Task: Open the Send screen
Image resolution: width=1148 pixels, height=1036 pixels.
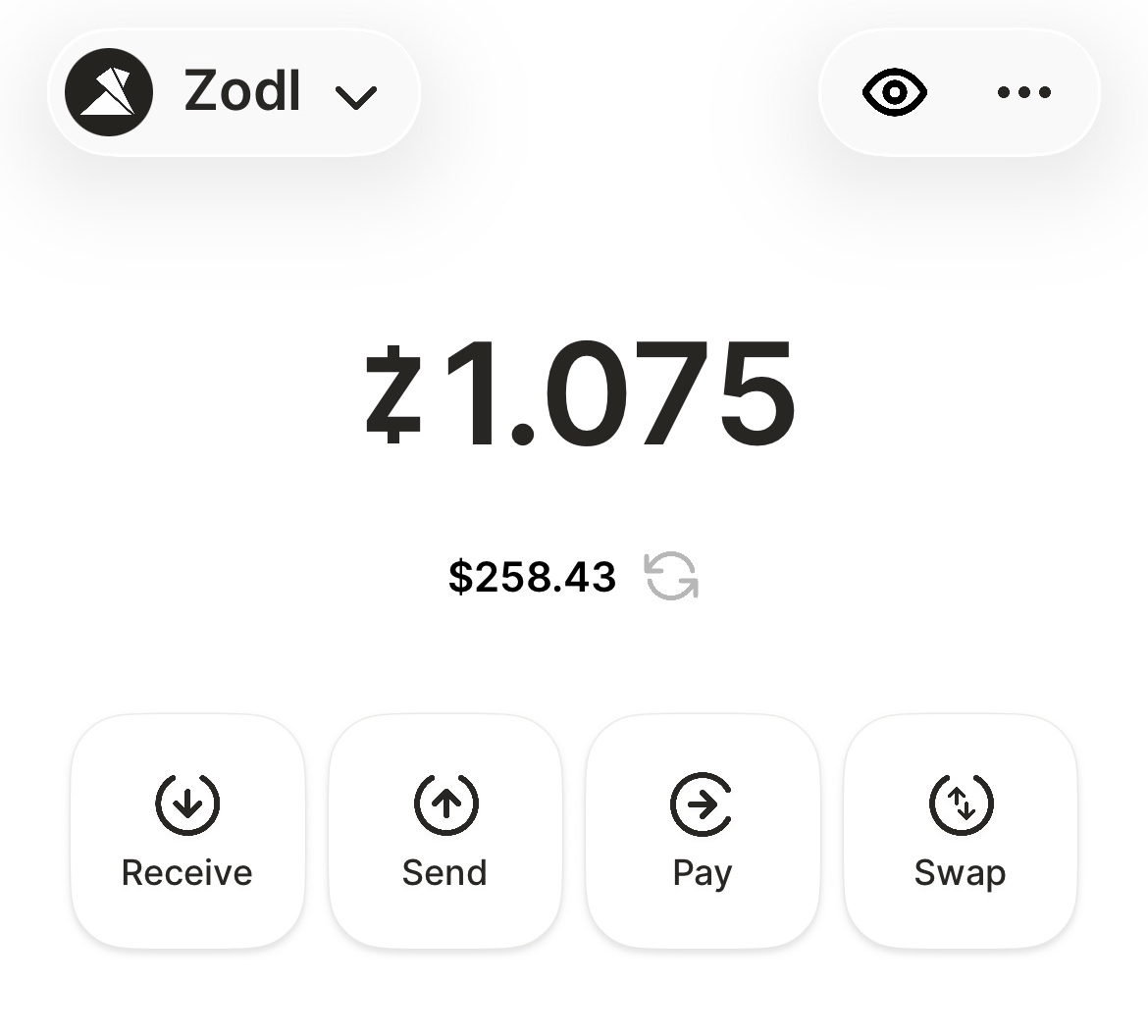Action: point(445,831)
